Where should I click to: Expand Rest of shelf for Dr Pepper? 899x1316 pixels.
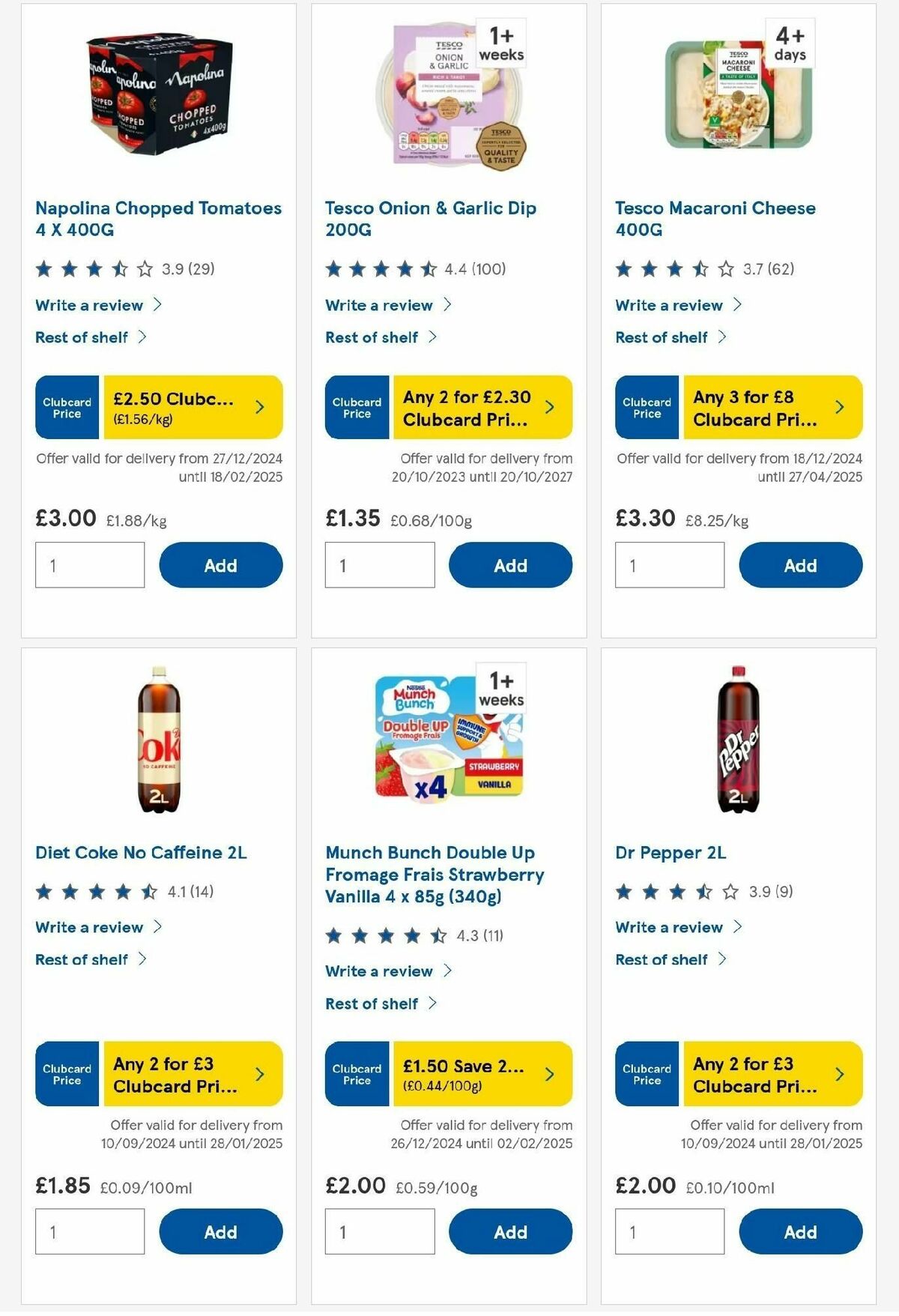point(661,959)
